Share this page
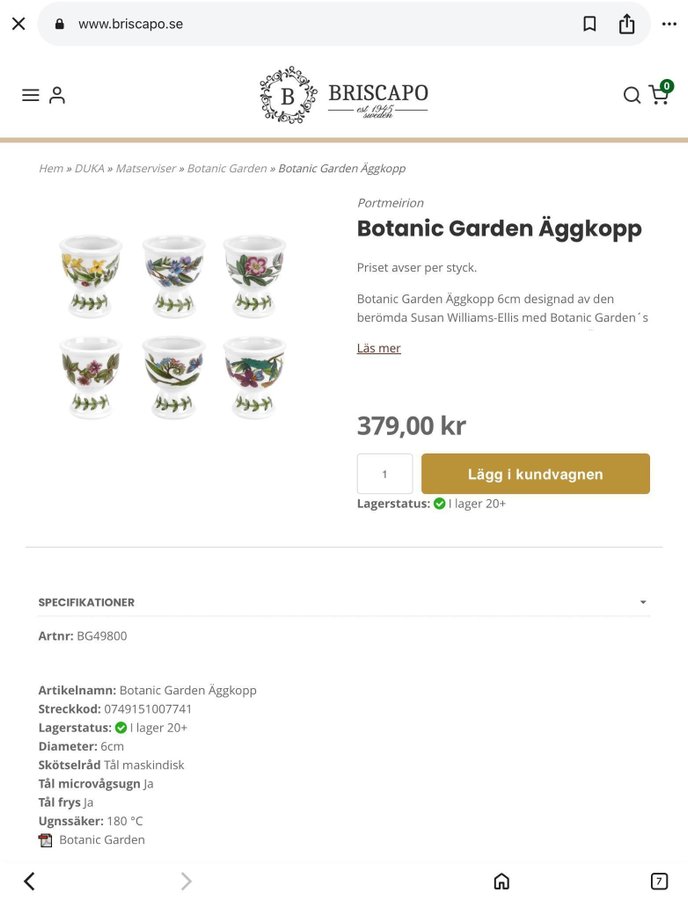This screenshot has width=688, height=900. tap(627, 24)
